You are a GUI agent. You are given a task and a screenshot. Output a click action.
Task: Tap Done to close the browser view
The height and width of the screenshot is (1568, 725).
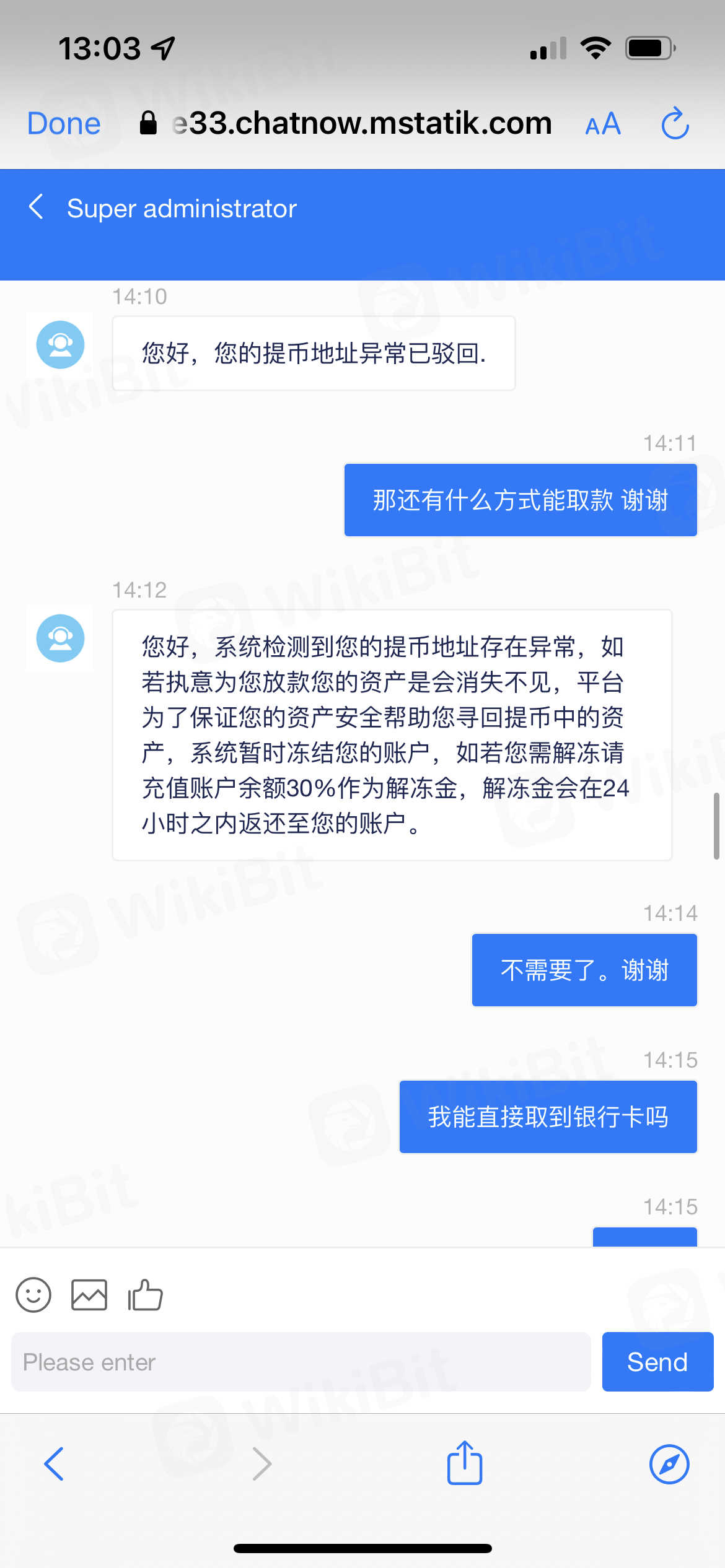click(64, 123)
